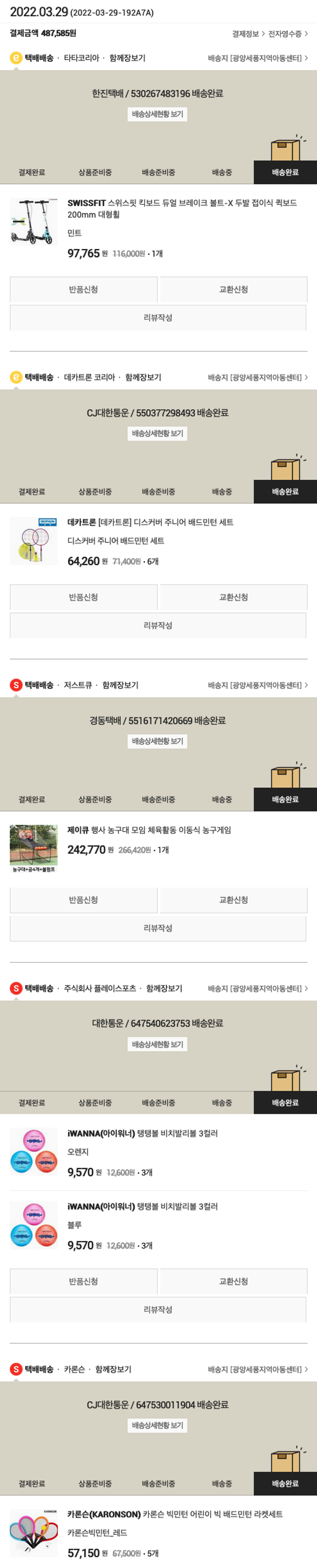Open 전자영수증 electronic receipt link
The width and height of the screenshot is (317, 1568).
(x=287, y=33)
